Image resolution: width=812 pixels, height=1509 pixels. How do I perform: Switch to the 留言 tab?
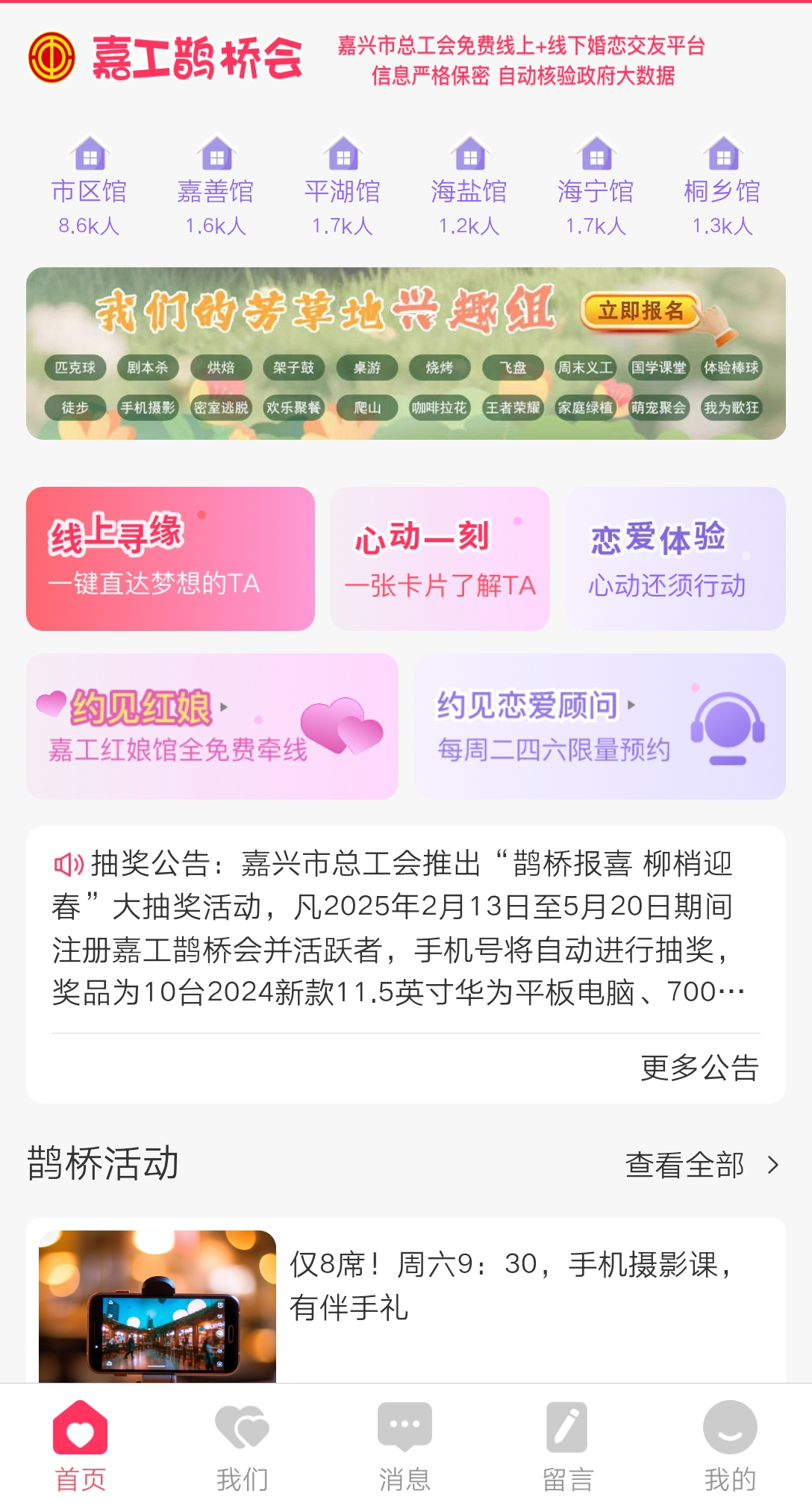567,1447
